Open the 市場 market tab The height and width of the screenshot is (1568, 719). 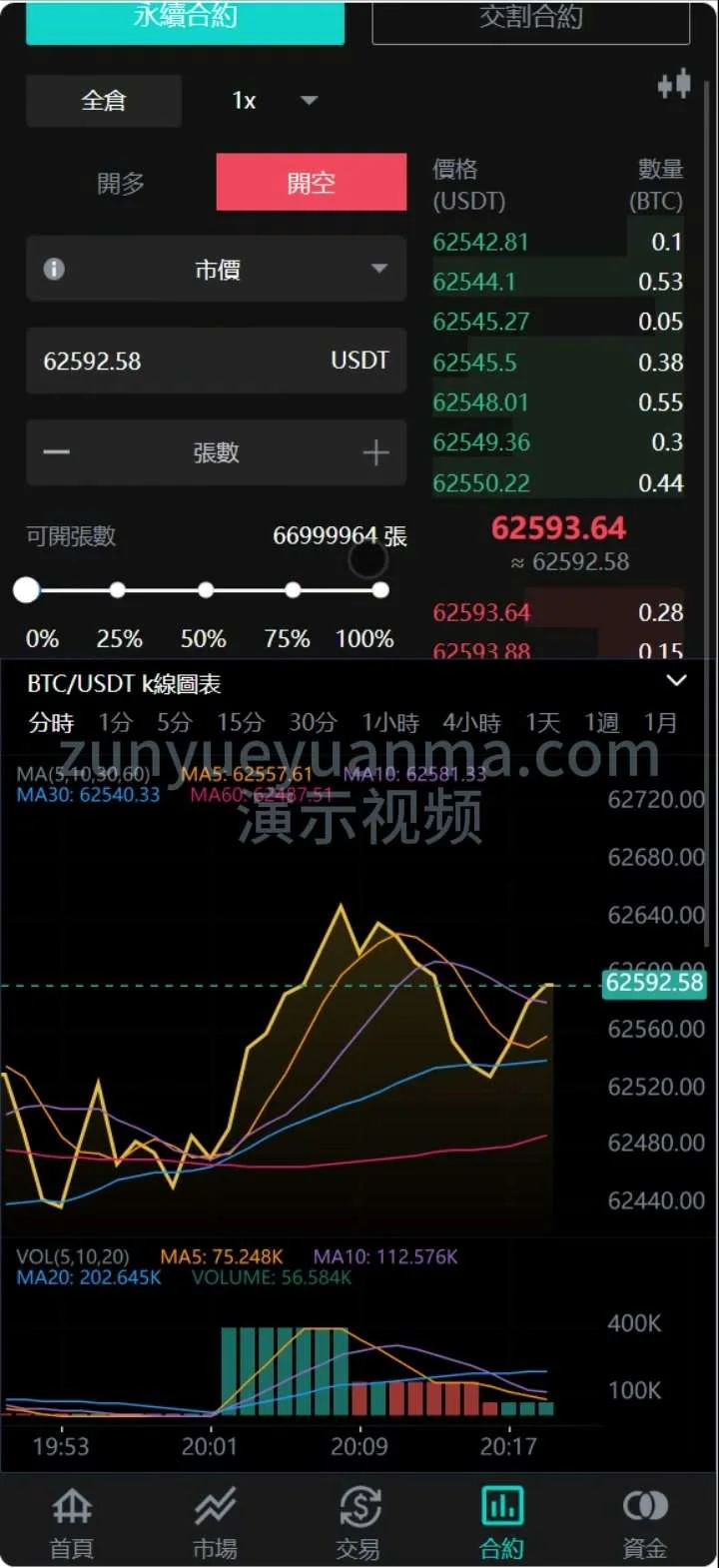click(x=215, y=1523)
